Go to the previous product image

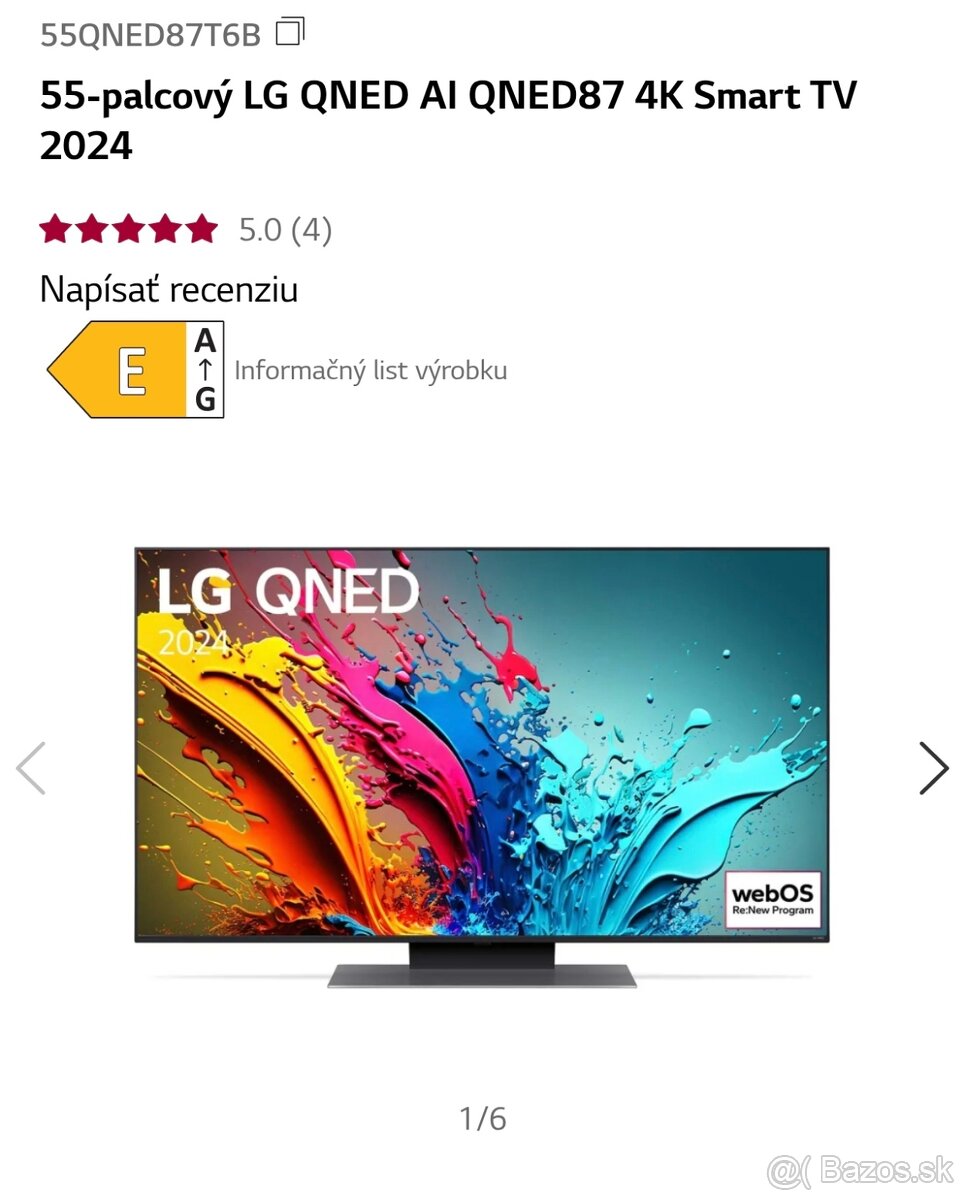tap(32, 768)
